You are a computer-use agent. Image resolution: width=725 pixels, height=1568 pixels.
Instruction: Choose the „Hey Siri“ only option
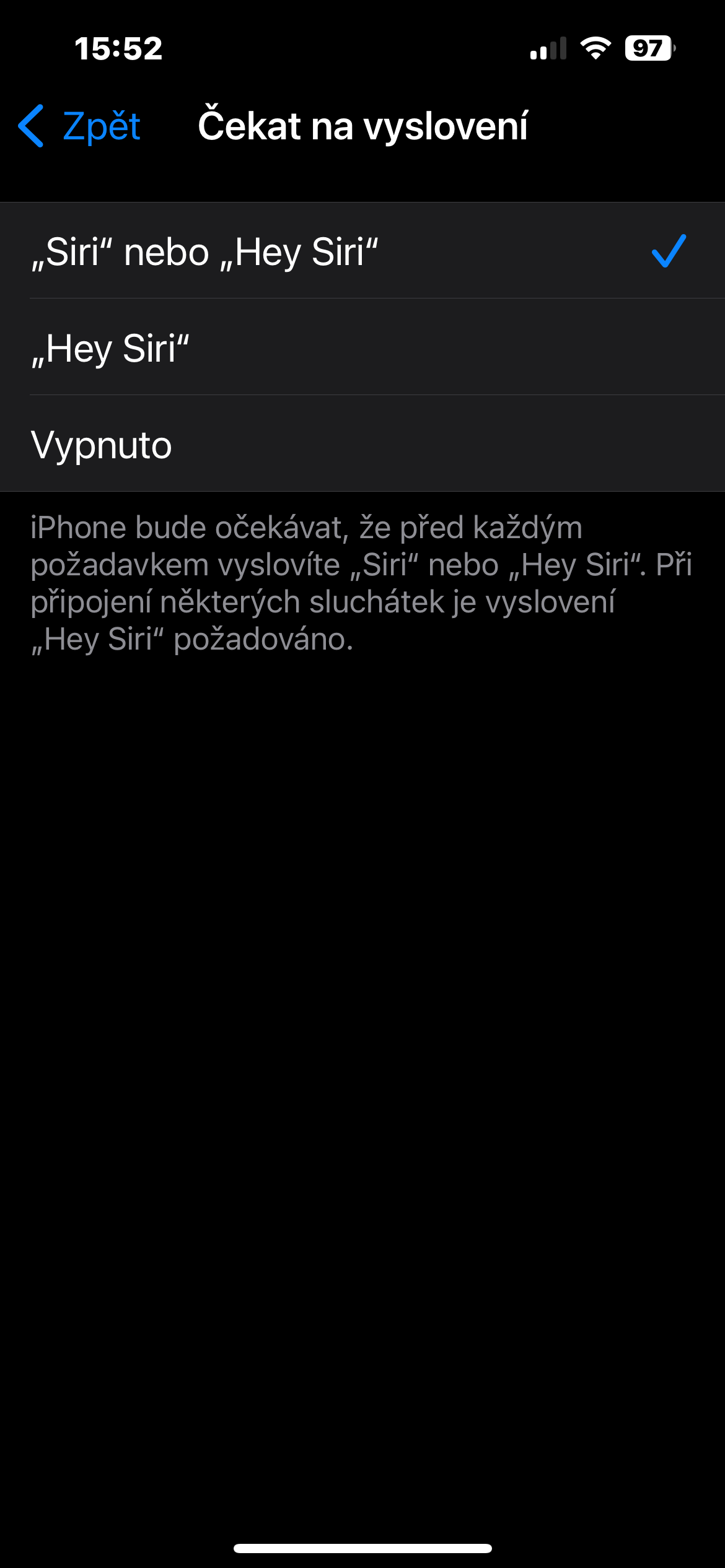click(x=110, y=348)
